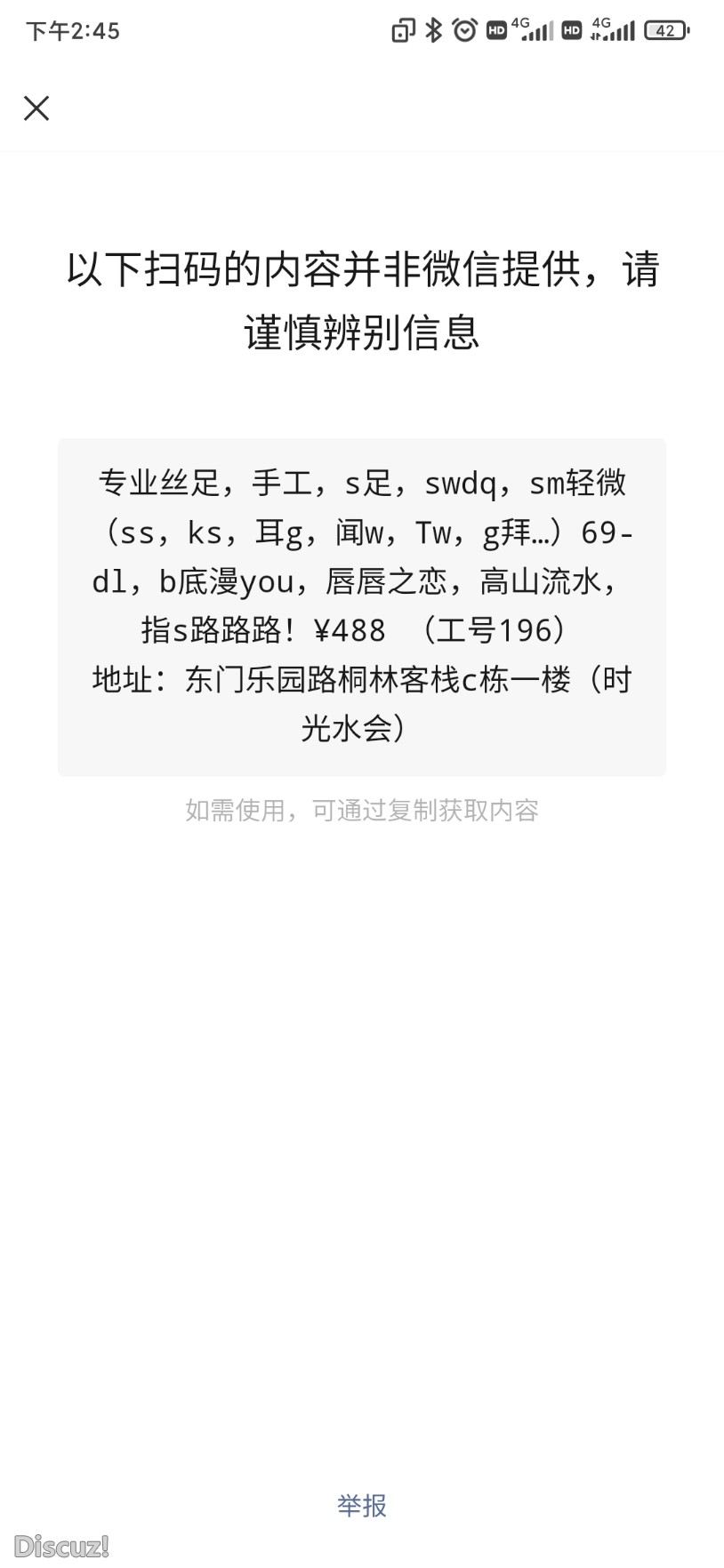
Task: Click the first HD VoLTE icon
Action: click(x=498, y=29)
